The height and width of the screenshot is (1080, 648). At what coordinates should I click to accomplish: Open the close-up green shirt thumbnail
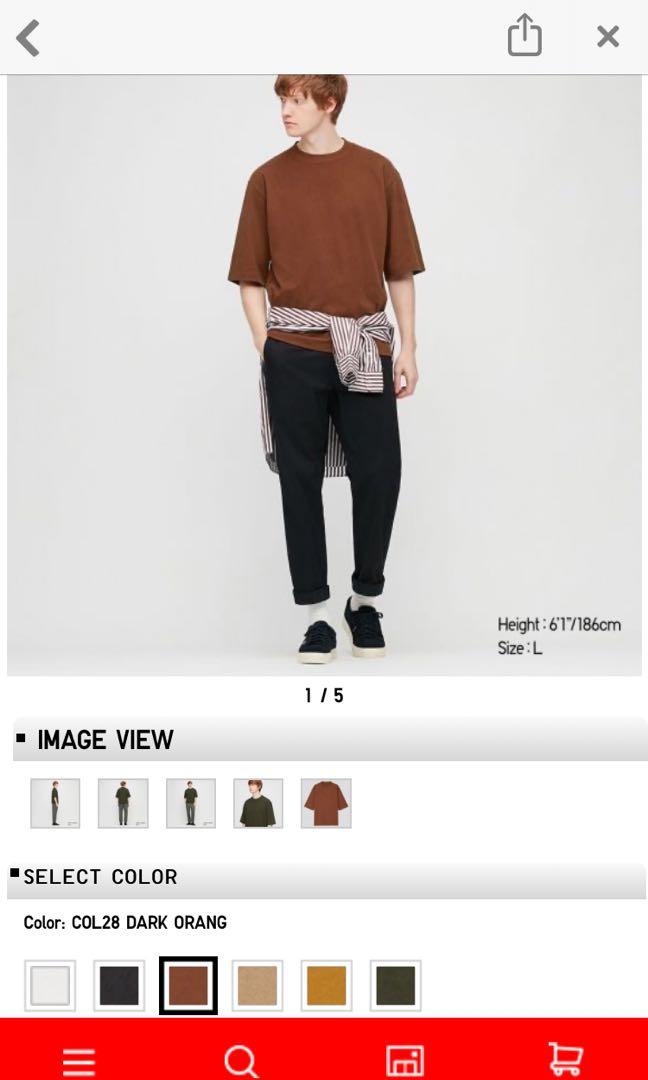click(258, 803)
